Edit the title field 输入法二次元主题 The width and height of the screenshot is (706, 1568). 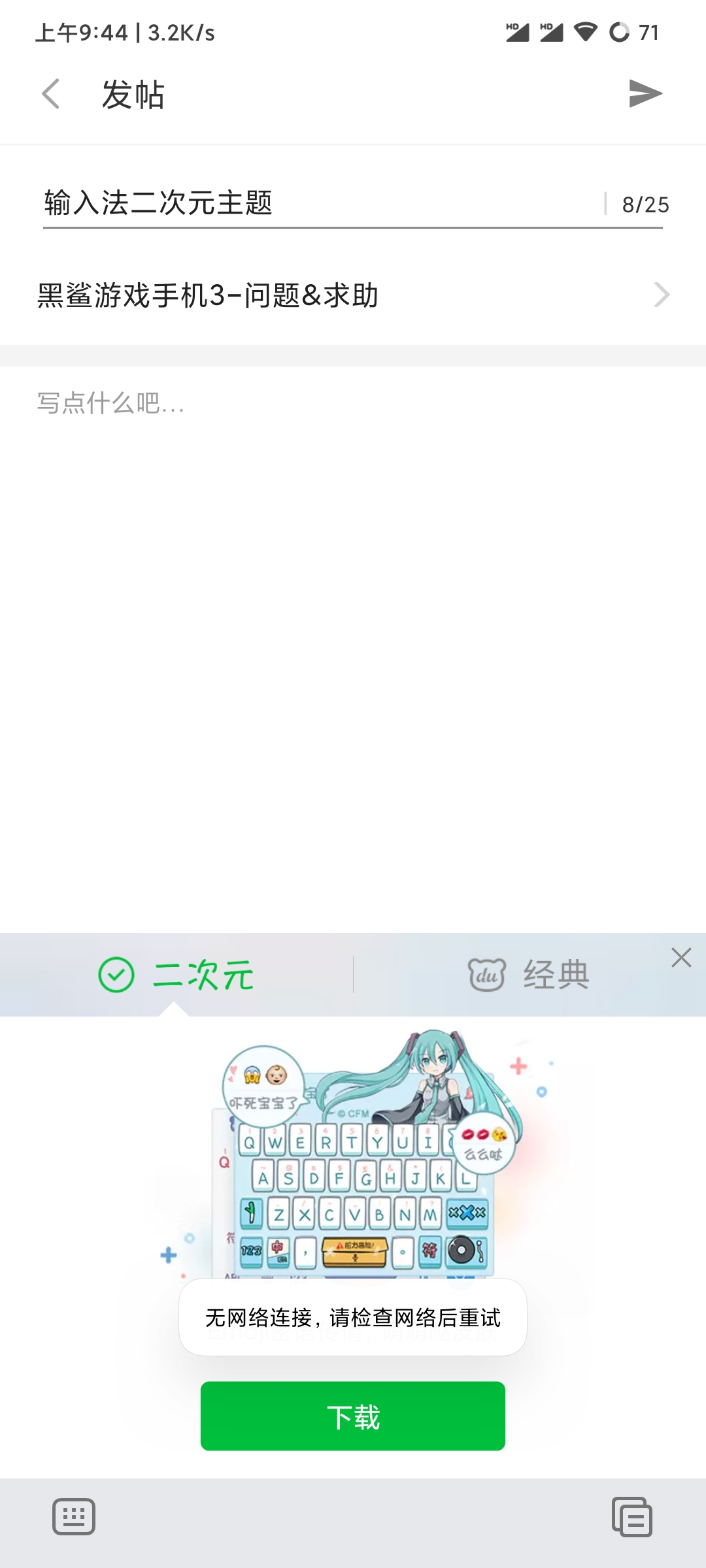pos(320,203)
